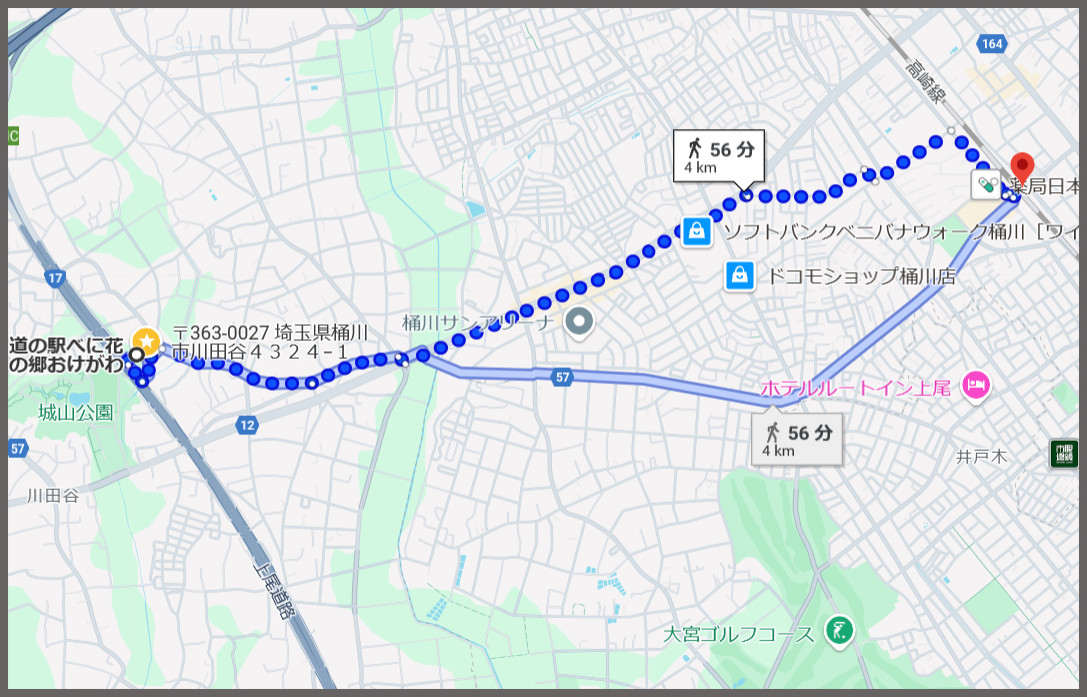Open the starred 道の駅べに花の郷おけがわ place
This screenshot has height=697, width=1087.
(x=147, y=341)
